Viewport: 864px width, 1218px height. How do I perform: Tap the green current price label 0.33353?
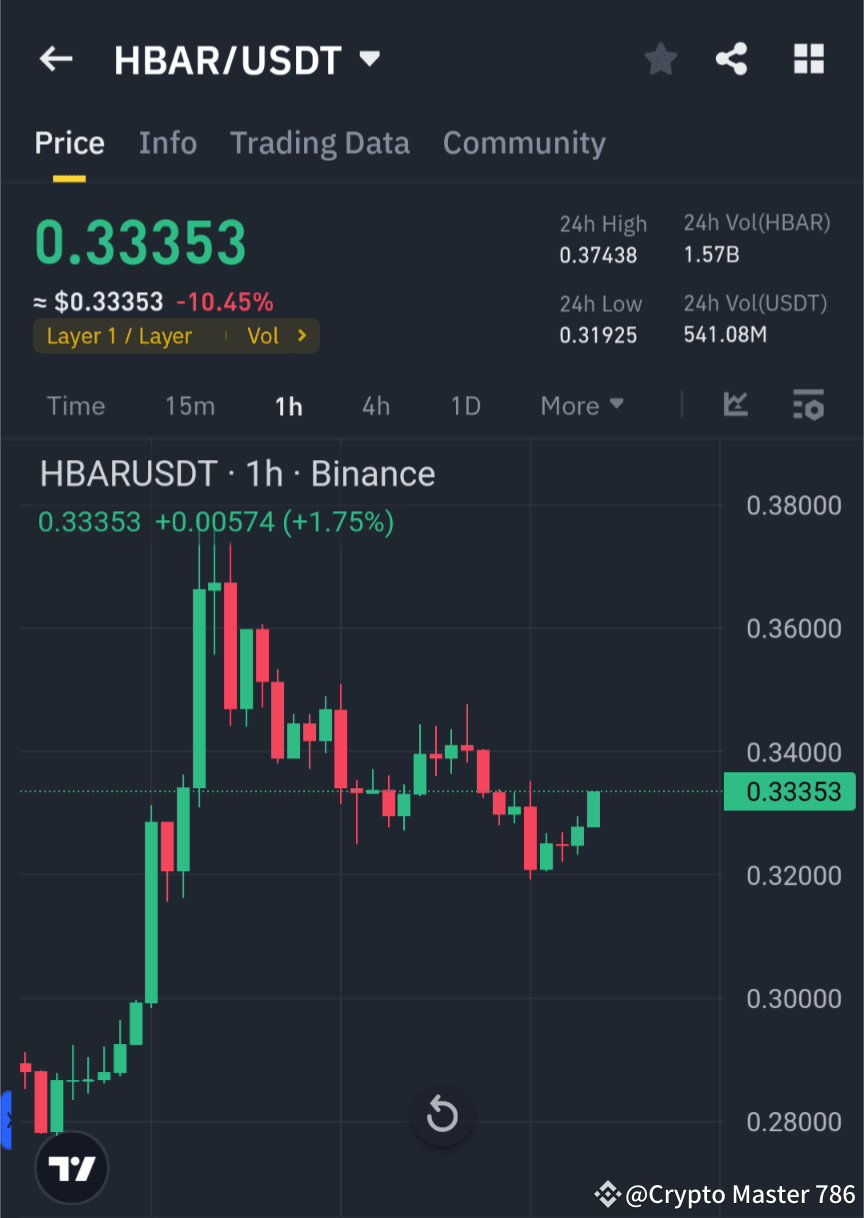pos(789,791)
